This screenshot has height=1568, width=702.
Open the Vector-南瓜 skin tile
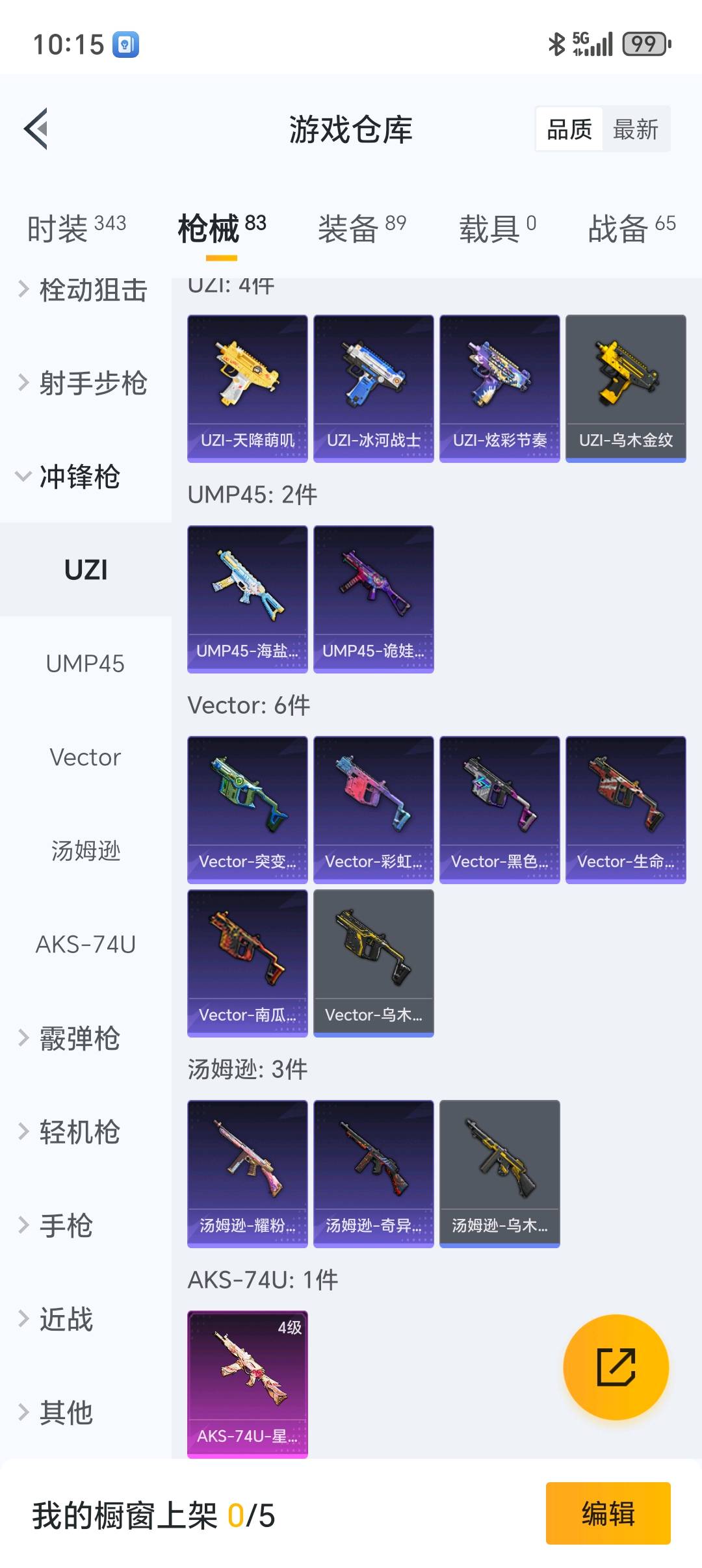(x=247, y=963)
